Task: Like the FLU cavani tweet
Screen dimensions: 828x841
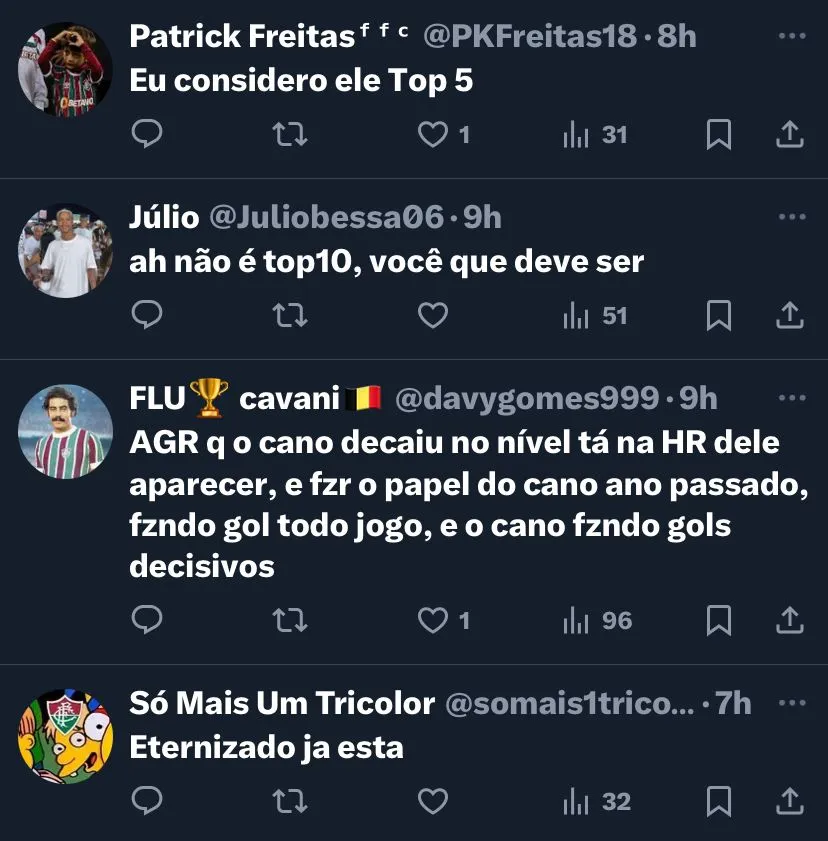Action: coord(433,621)
